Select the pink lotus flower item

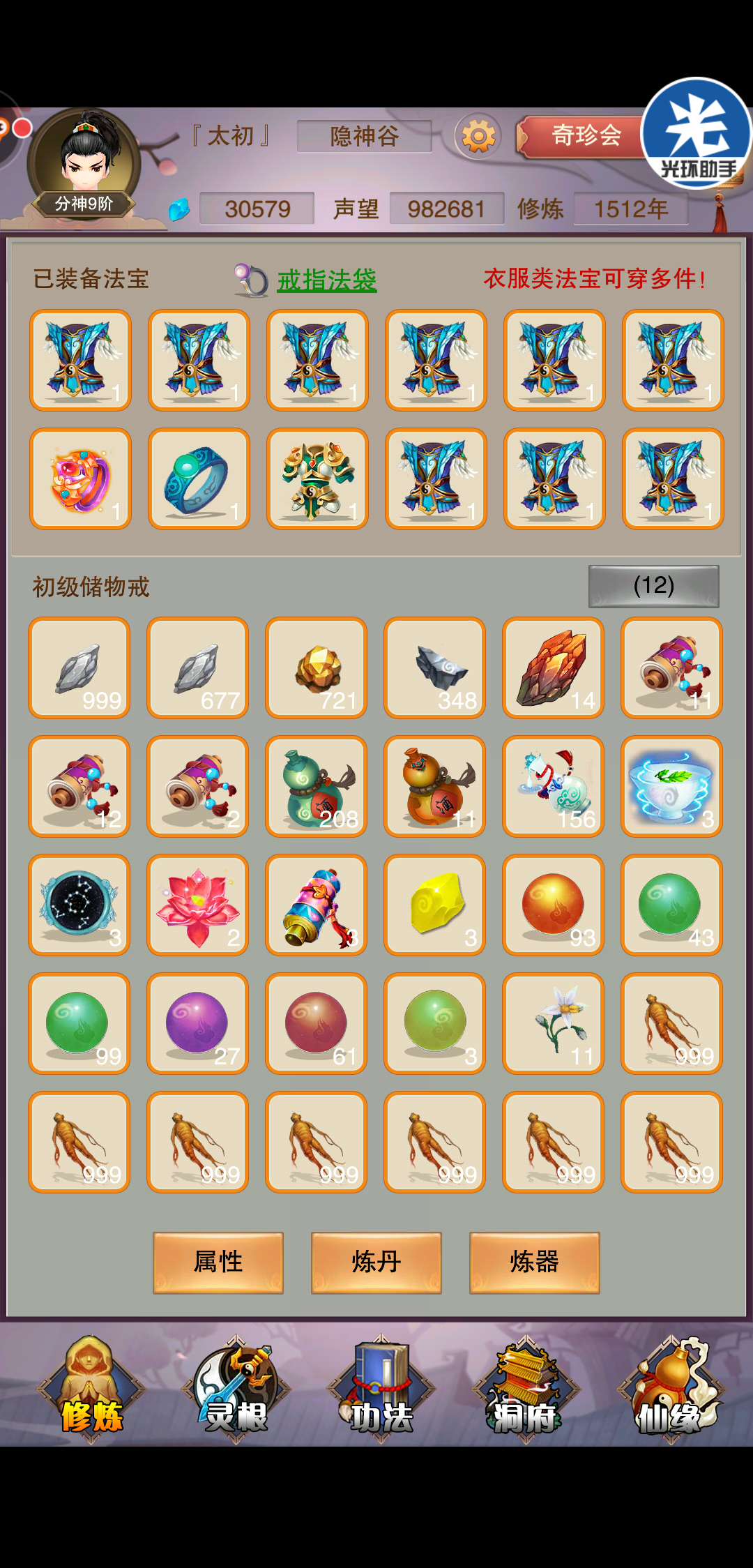click(x=198, y=905)
